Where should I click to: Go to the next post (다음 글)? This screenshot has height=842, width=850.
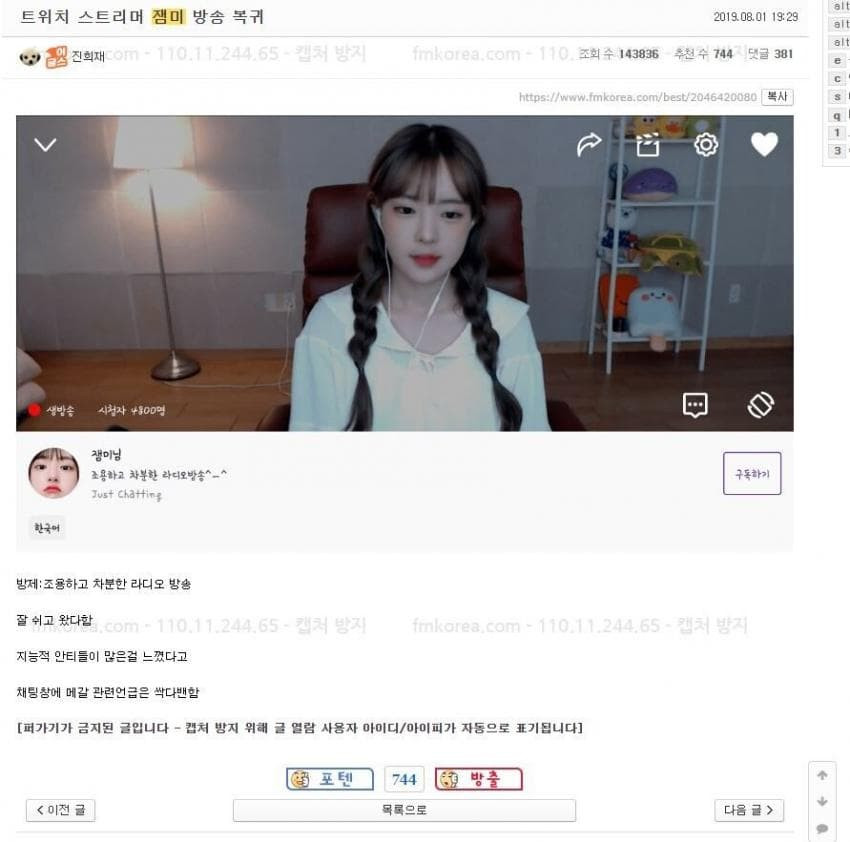[x=748, y=810]
